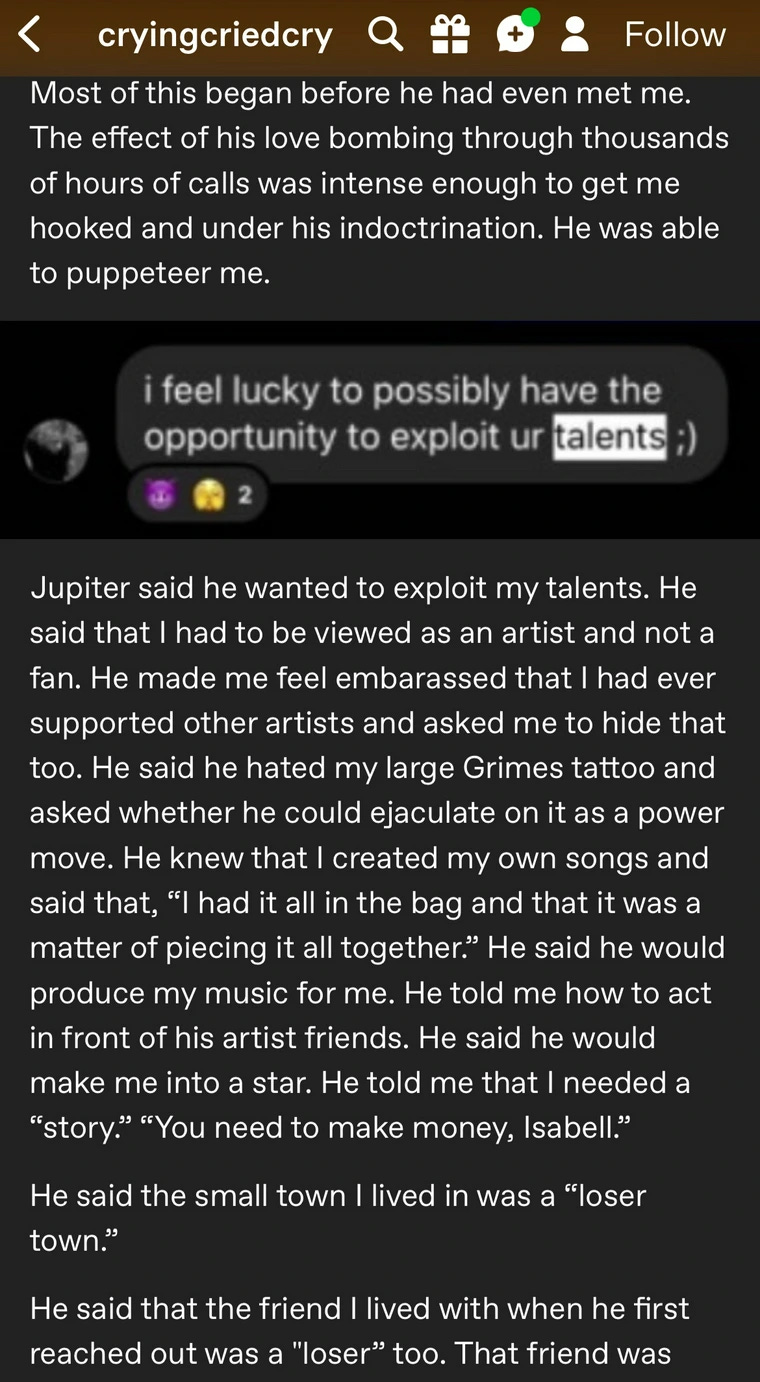Go back using the back arrow
Viewport: 760px width, 1382px height.
(x=30, y=35)
